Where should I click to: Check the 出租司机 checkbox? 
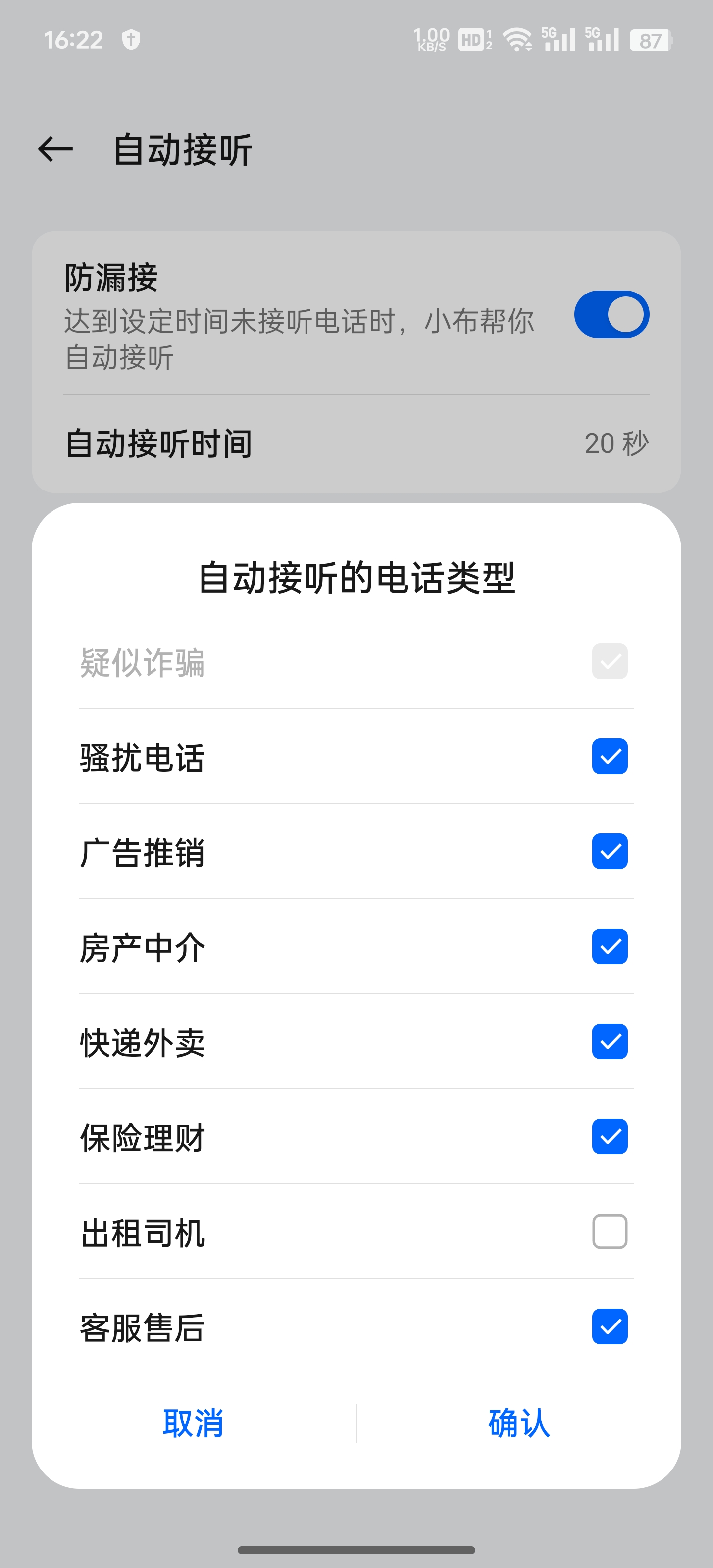[x=610, y=1231]
